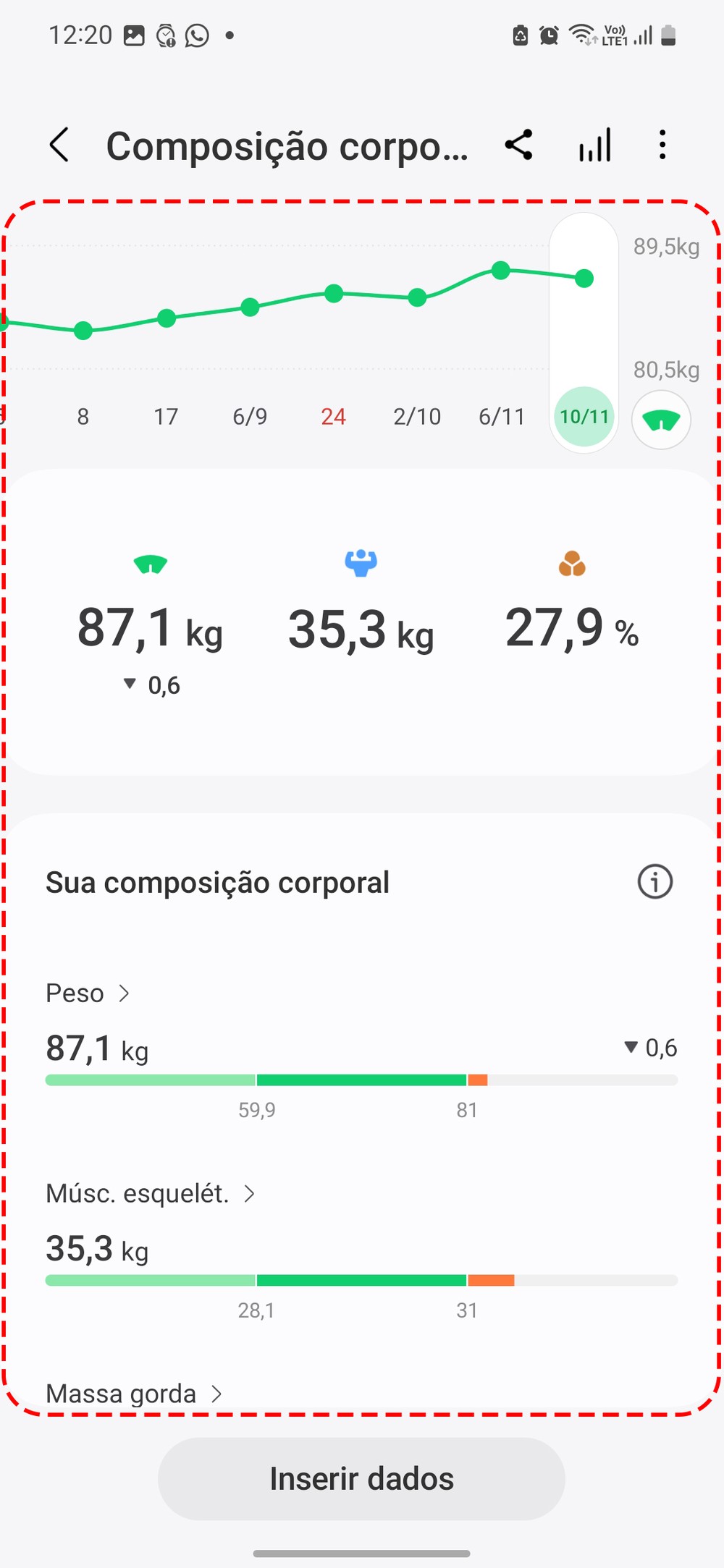Show info about Sua composição corporal
Screen dimensions: 724x1568
(654, 882)
